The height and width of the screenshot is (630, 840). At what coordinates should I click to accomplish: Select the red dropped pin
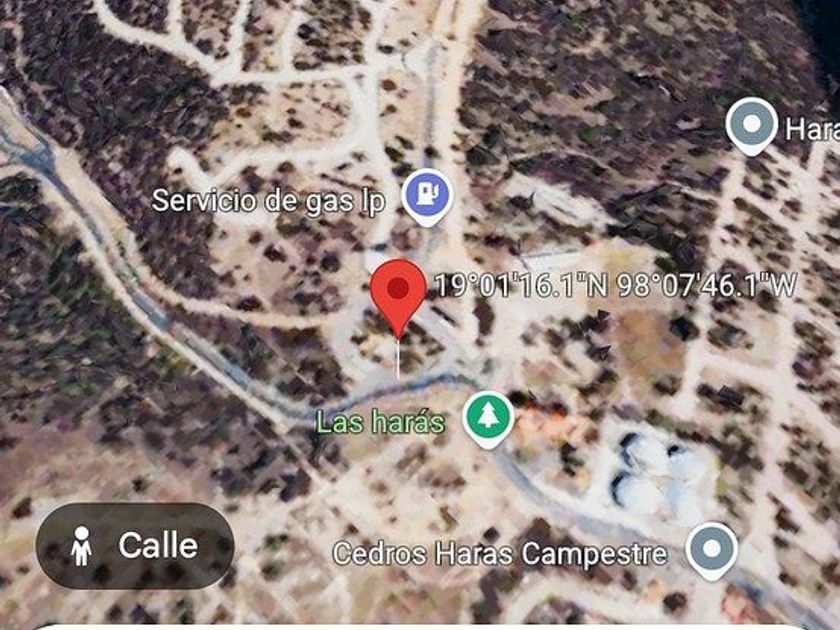tap(398, 293)
